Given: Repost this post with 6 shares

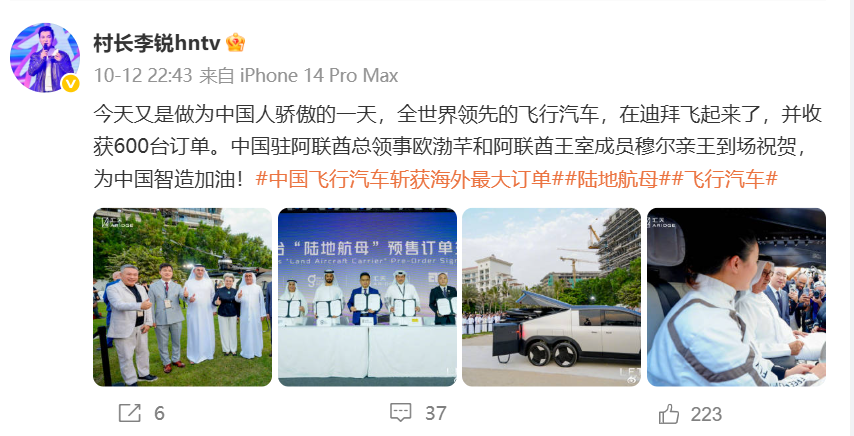Looking at the screenshot, I should click(x=142, y=412).
